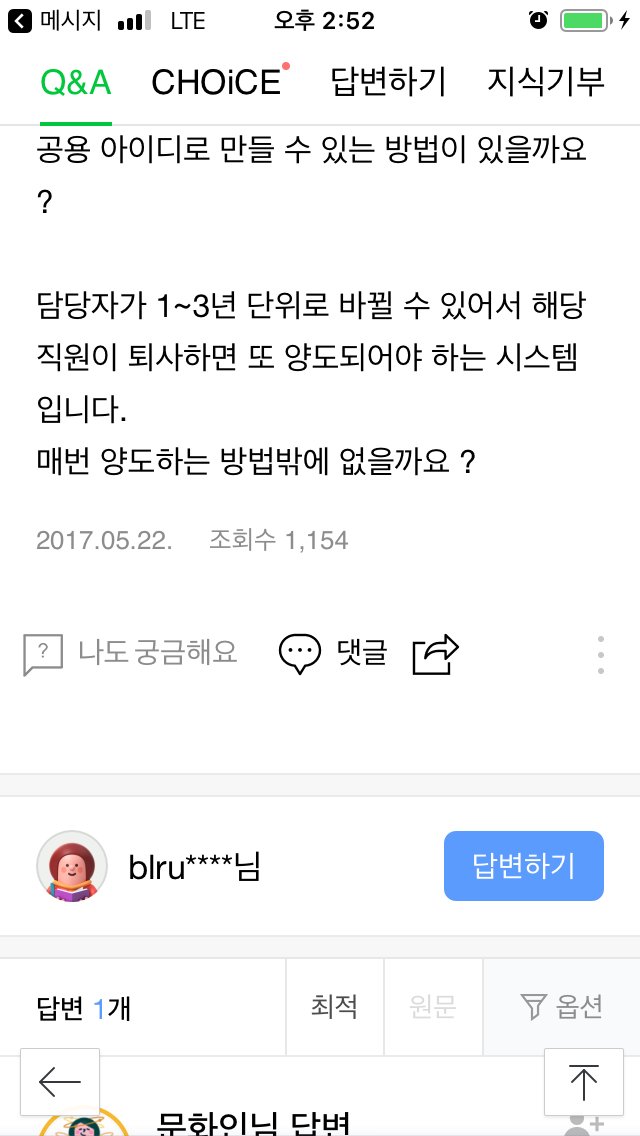
Task: Open the 댓글 comments
Action: tap(333, 654)
